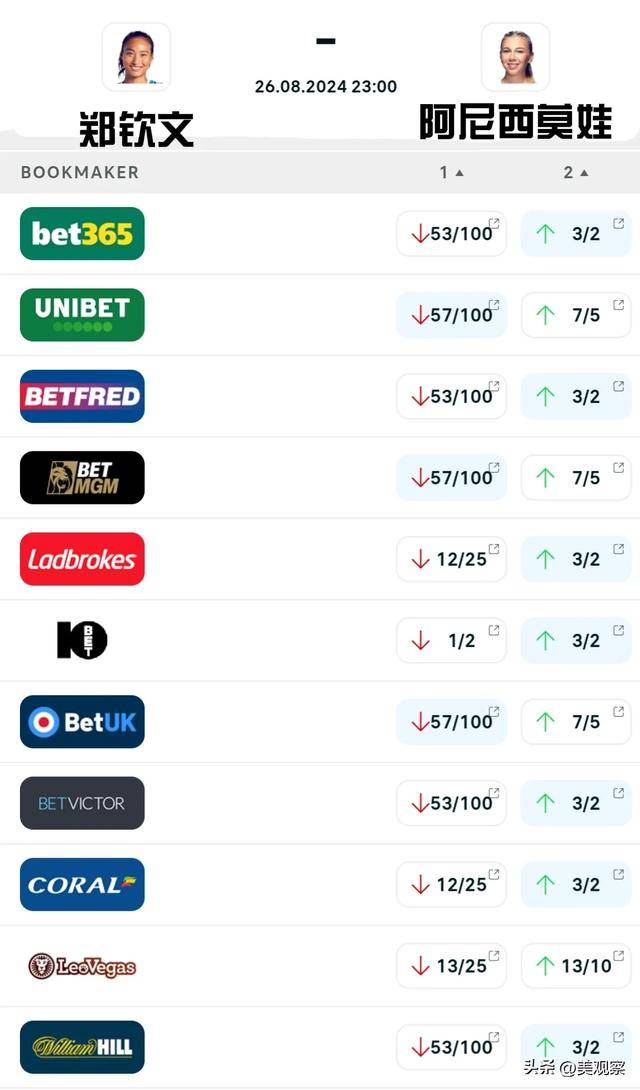Sort bookmakers by column 1 odds
The height and width of the screenshot is (1090, 640).
tap(451, 172)
